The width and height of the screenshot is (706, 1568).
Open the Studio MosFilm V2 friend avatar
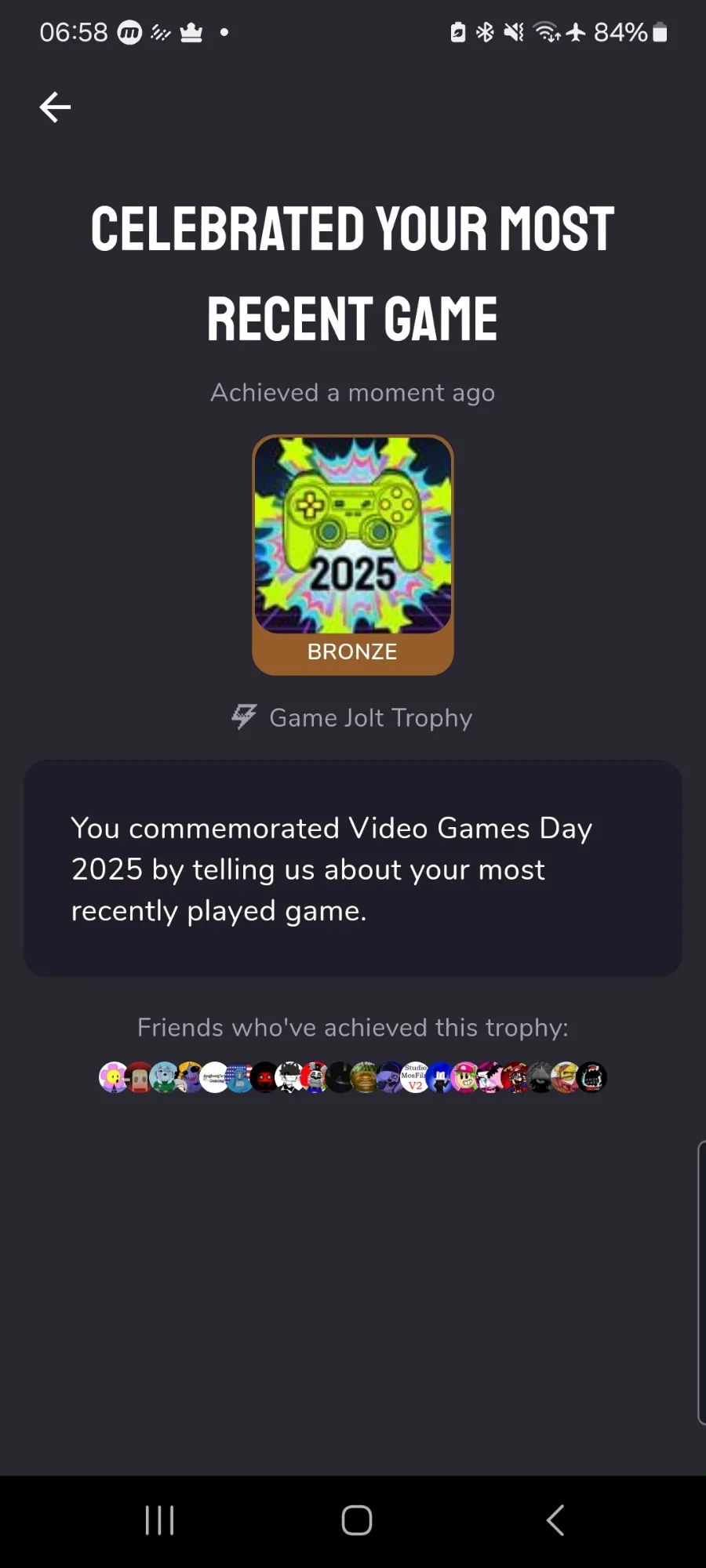point(415,1077)
